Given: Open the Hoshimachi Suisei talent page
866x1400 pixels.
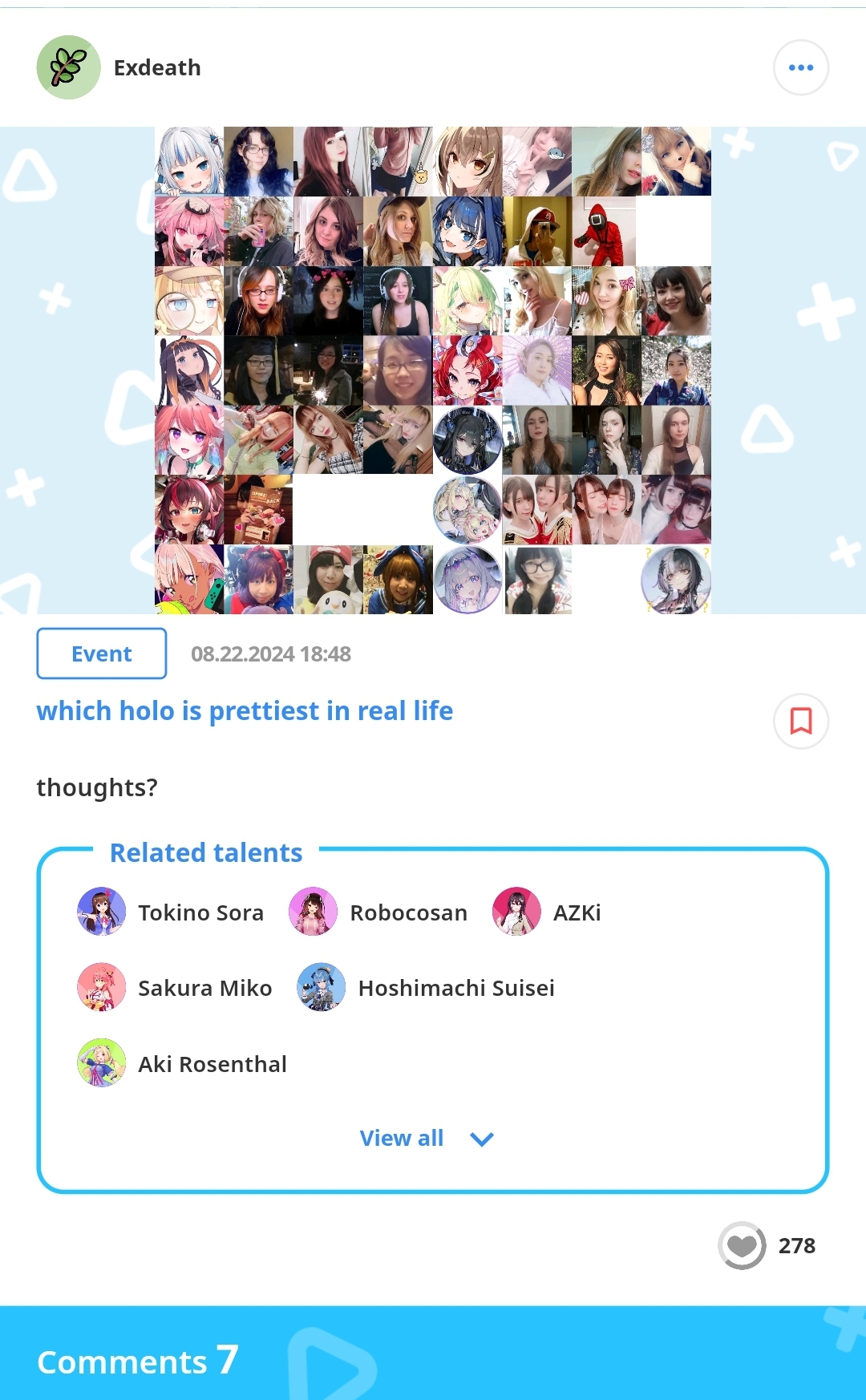Looking at the screenshot, I should click(x=426, y=987).
